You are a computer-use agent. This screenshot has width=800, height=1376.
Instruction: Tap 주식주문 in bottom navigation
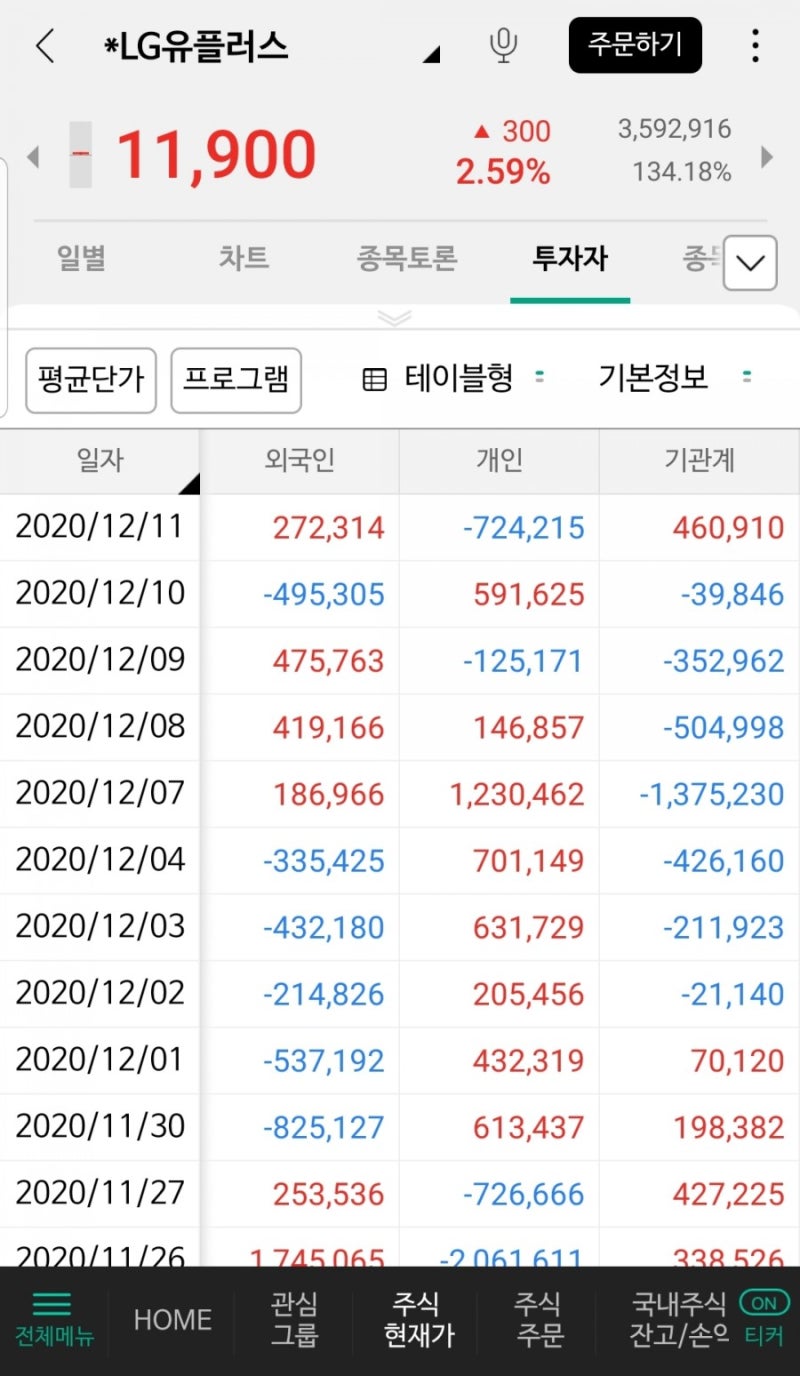pyautogui.click(x=538, y=1320)
